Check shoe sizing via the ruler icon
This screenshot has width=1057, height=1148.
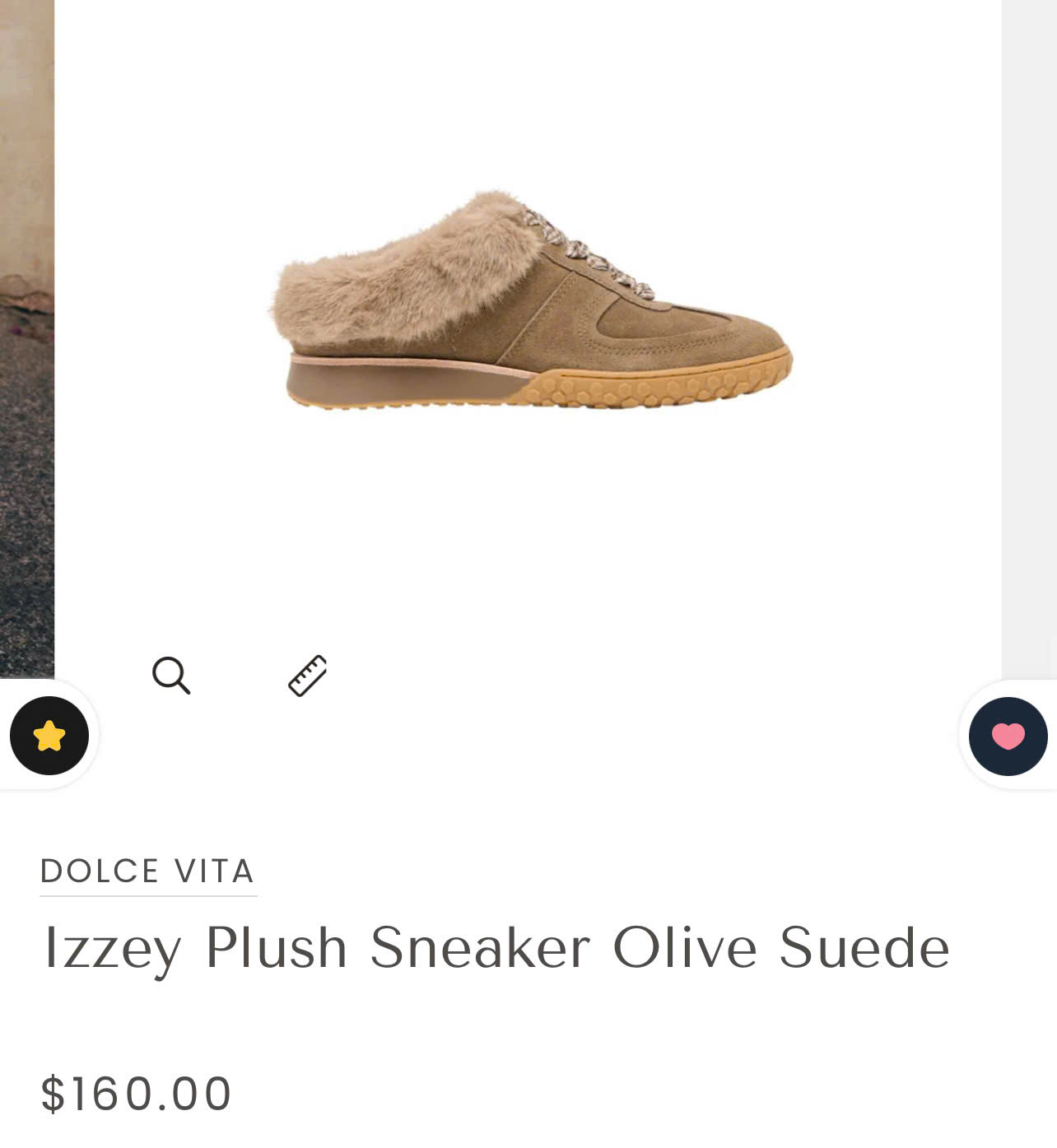(x=306, y=676)
